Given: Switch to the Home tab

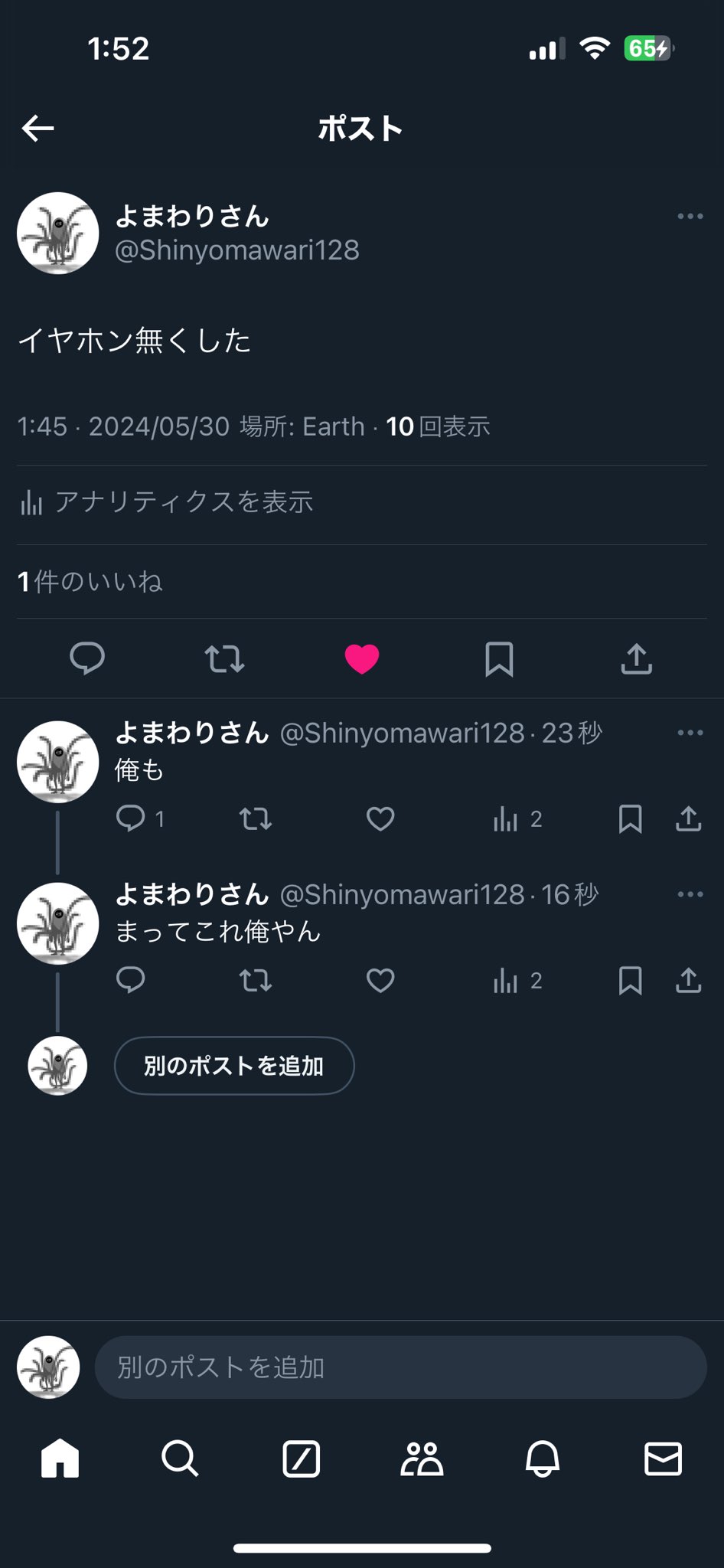Looking at the screenshot, I should [60, 1459].
